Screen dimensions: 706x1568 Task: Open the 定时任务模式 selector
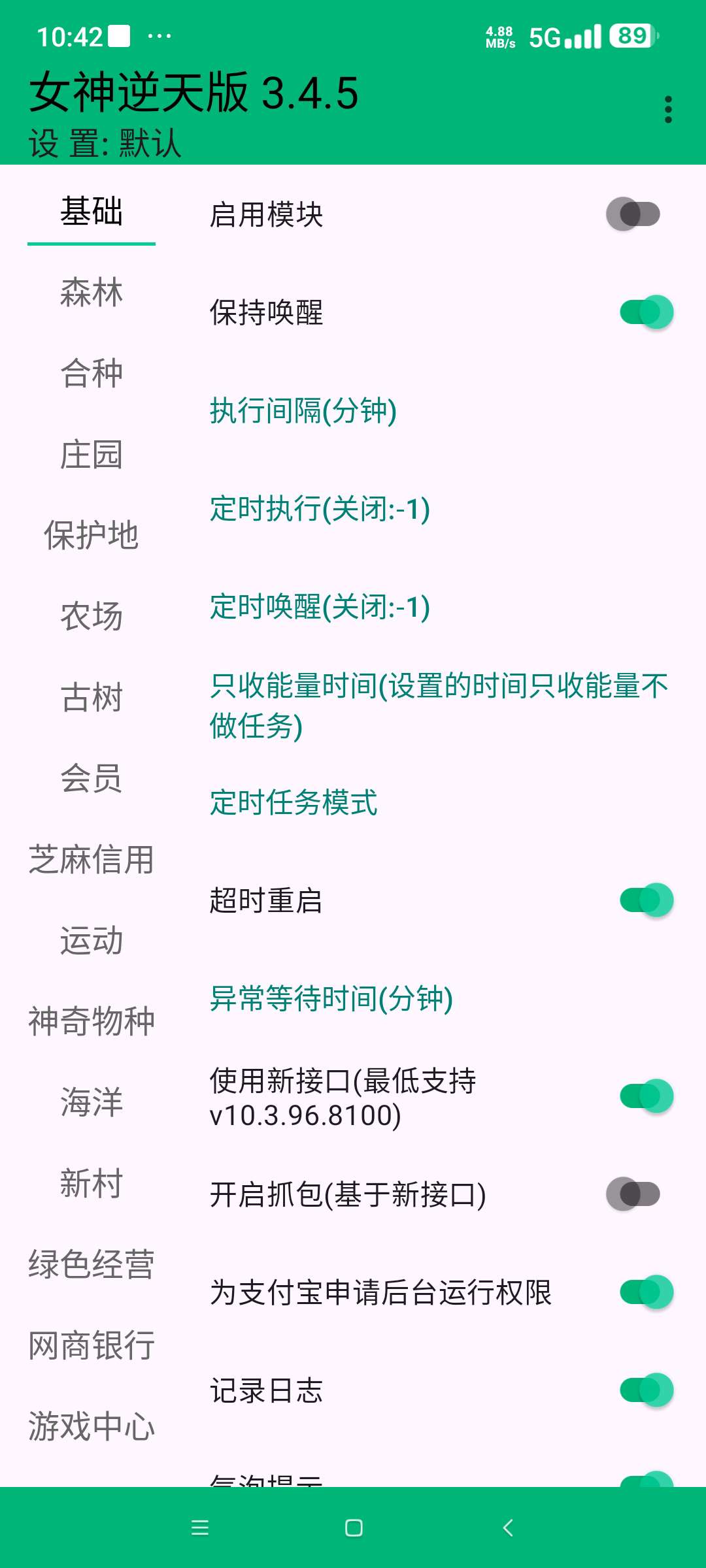pyautogui.click(x=294, y=804)
